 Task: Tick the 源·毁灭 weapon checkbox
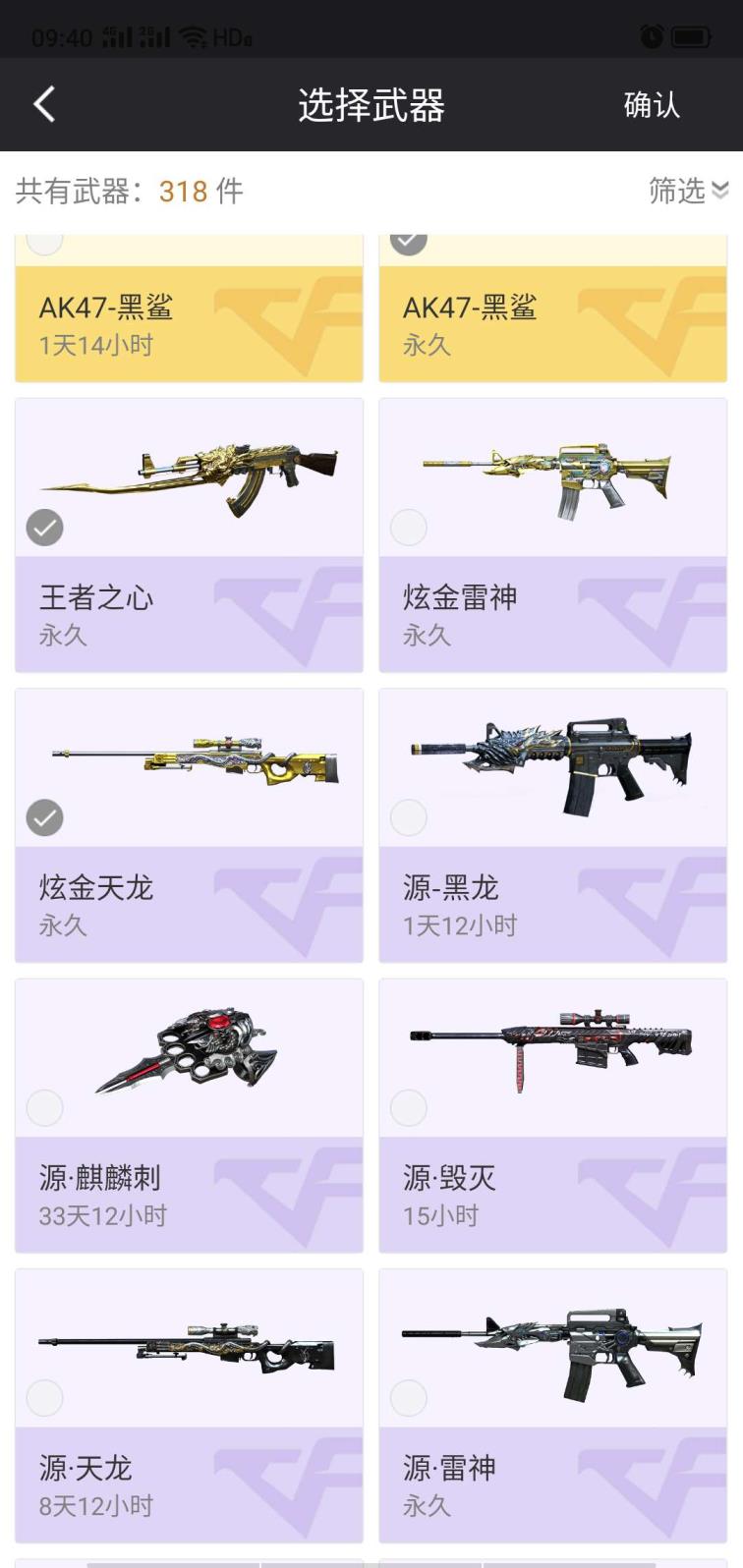(409, 1108)
